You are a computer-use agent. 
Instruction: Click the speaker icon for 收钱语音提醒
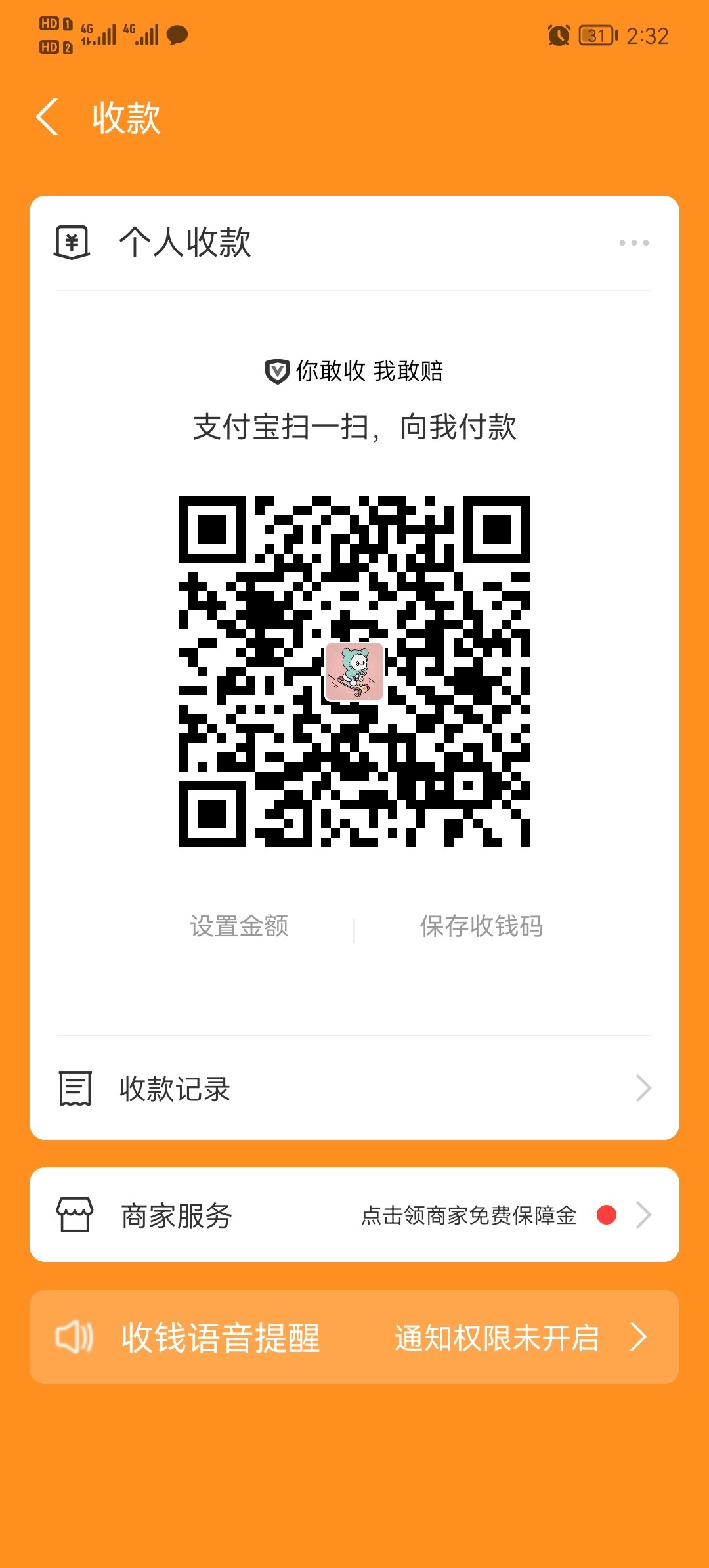tap(74, 1338)
